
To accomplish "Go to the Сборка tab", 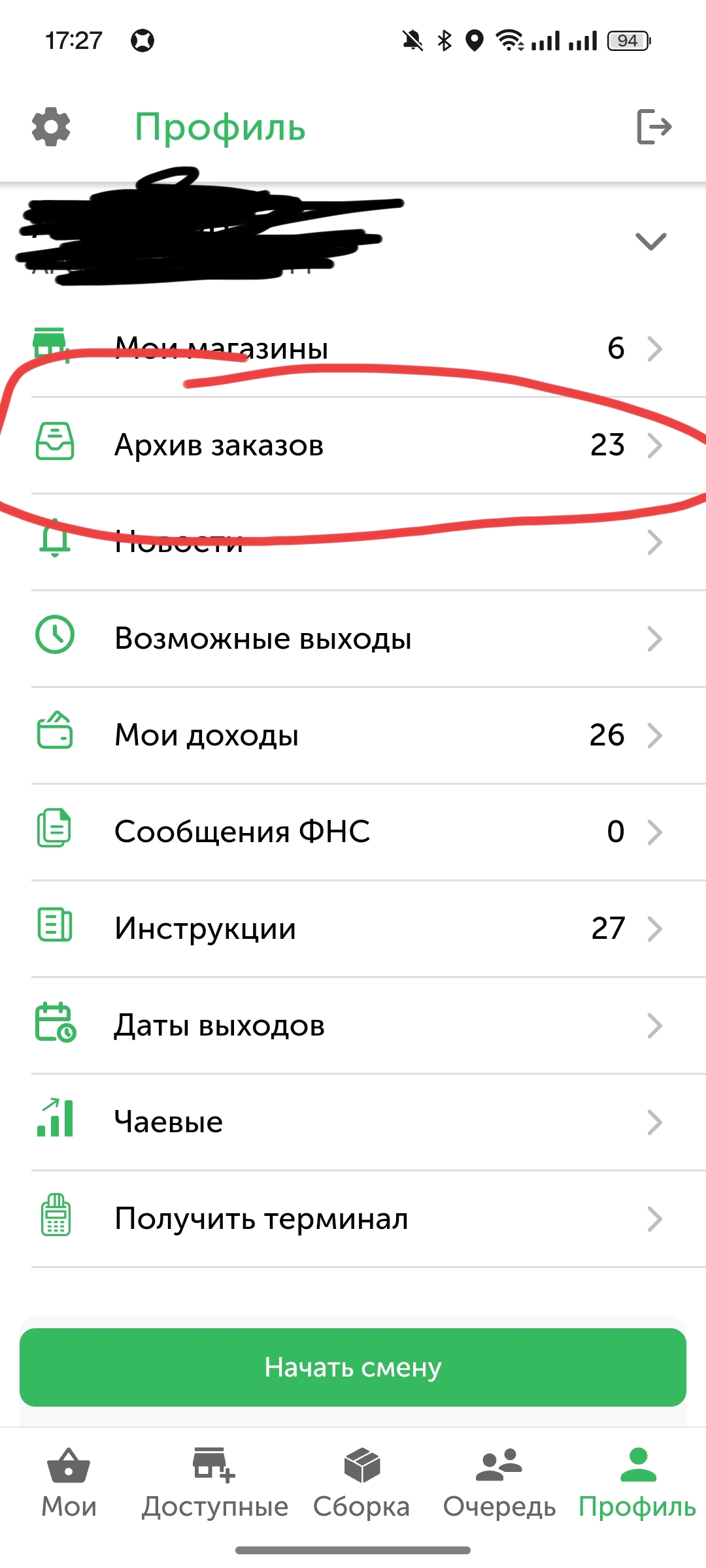I will 361,1483.
